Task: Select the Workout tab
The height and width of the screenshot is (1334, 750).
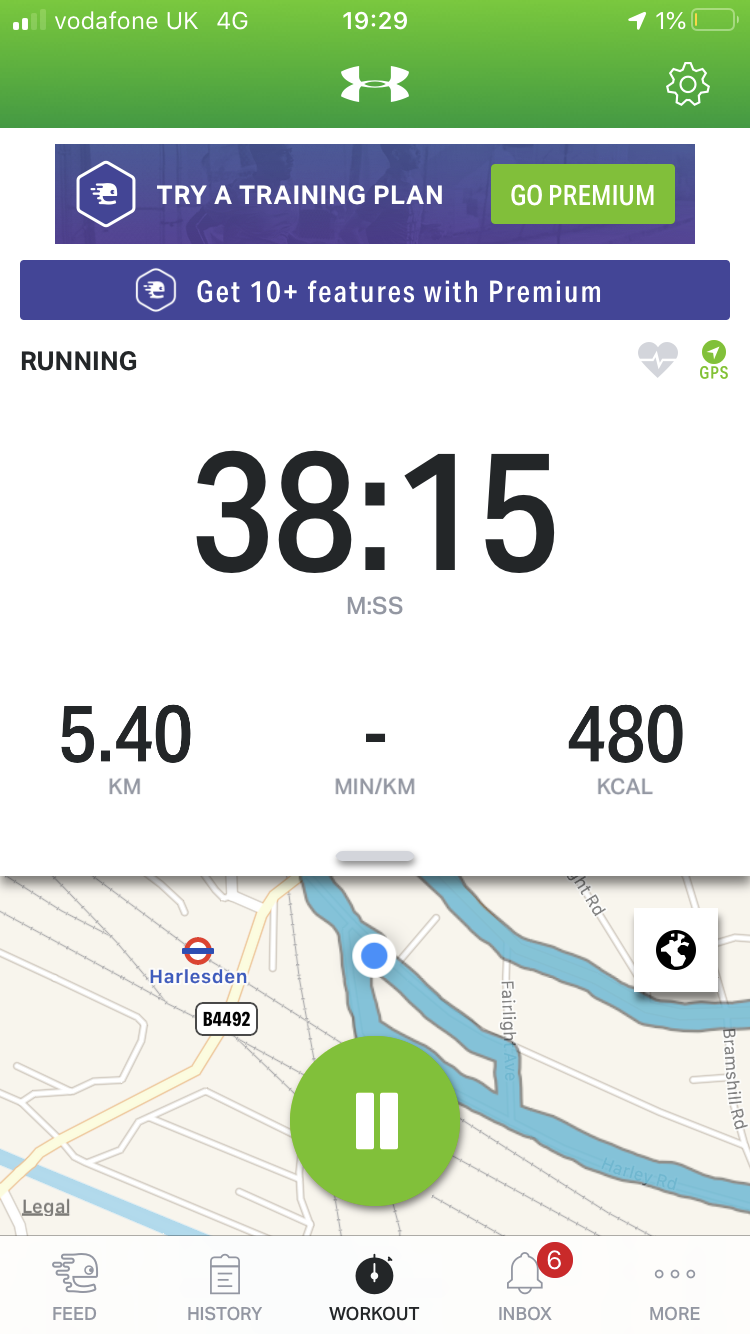Action: pos(375,1288)
